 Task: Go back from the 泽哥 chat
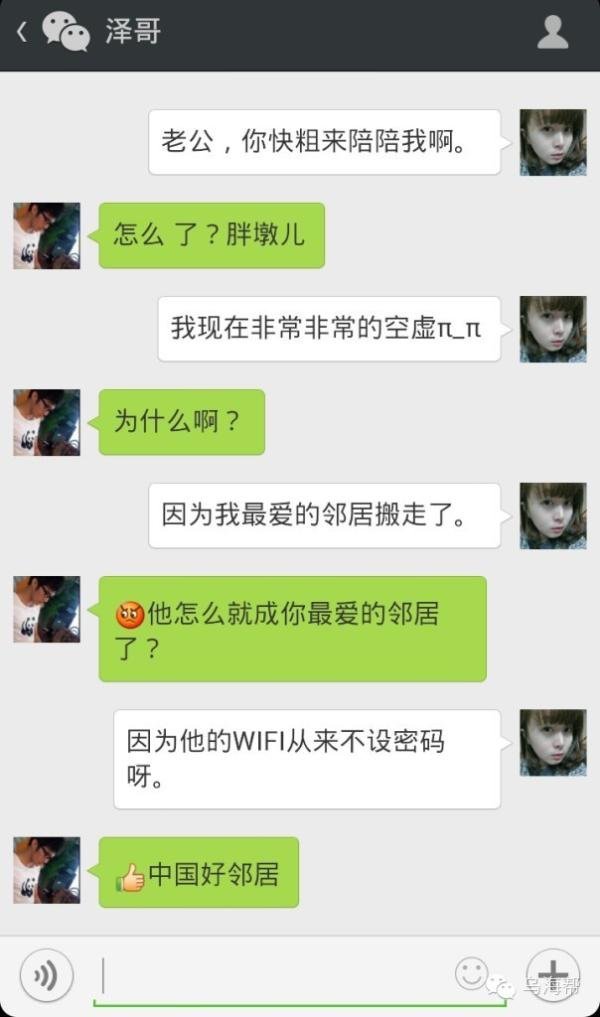pos(22,32)
